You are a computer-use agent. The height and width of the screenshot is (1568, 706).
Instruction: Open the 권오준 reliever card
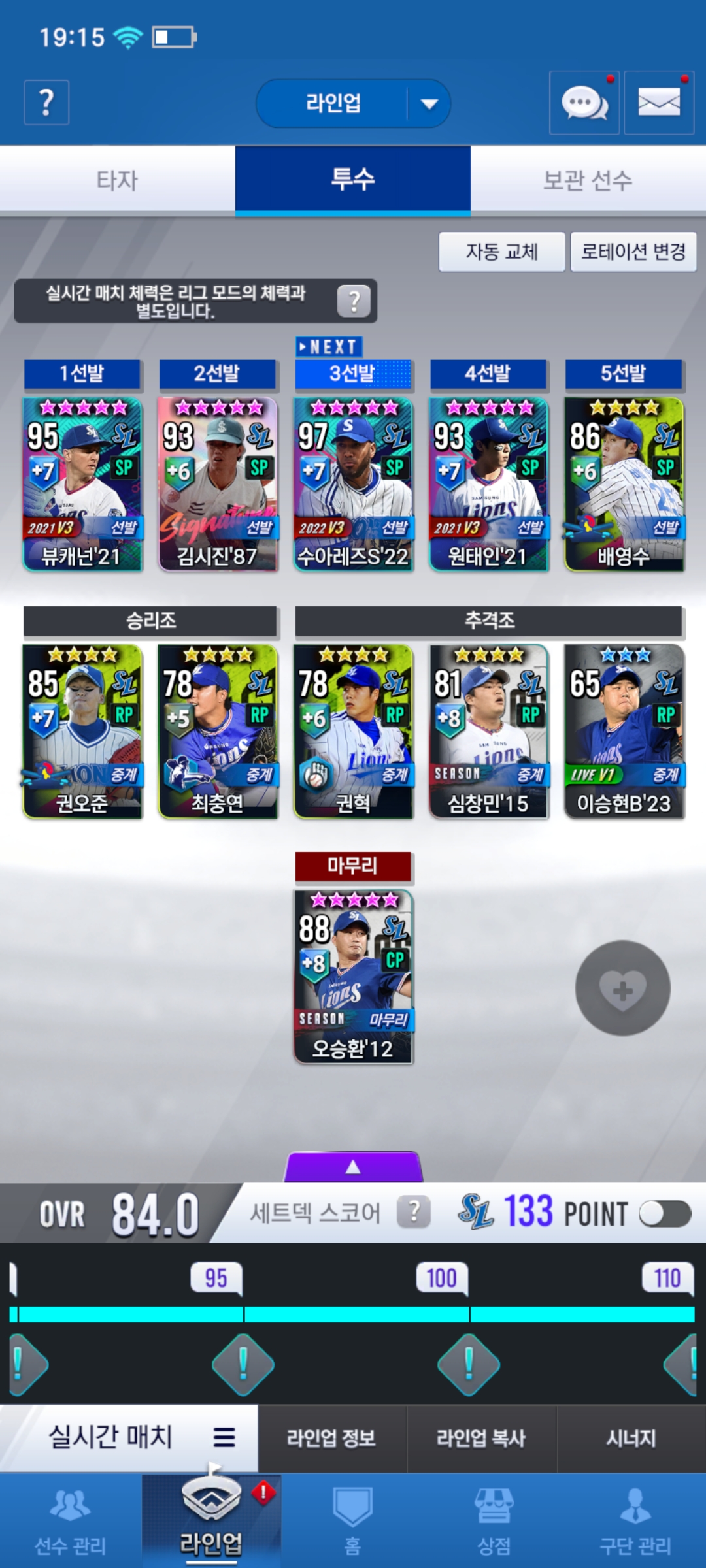82,730
